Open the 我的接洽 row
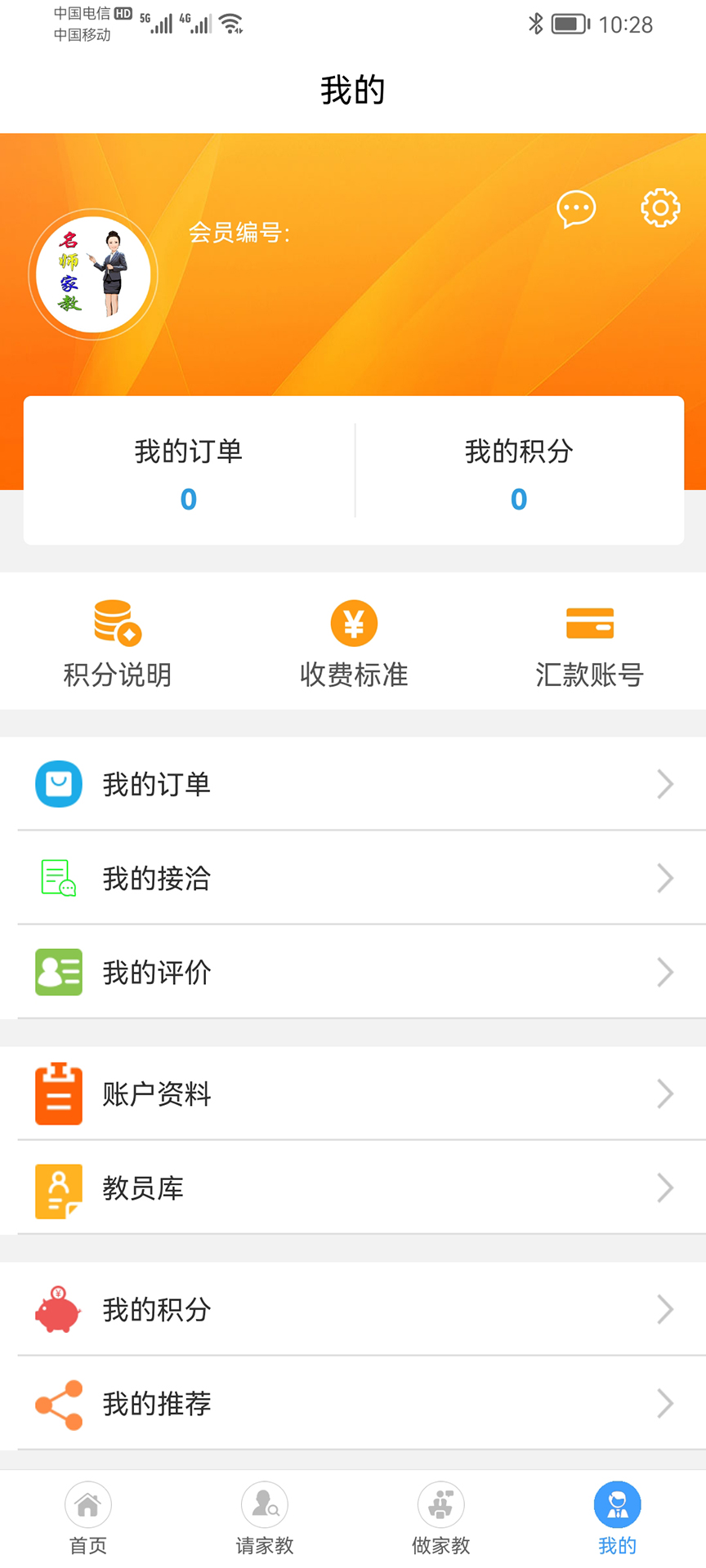This screenshot has height=1568, width=706. pos(353,878)
